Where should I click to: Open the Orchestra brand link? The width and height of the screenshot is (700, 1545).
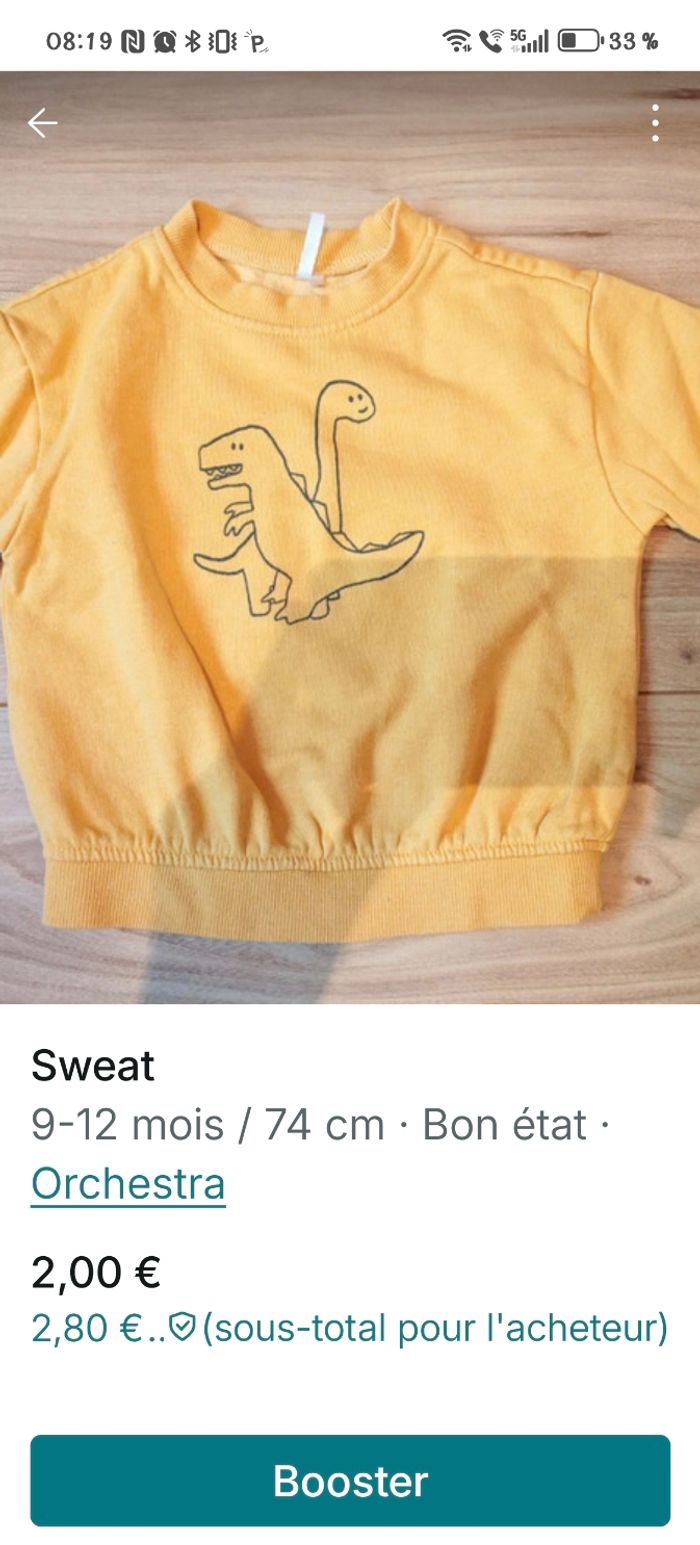tap(128, 1184)
